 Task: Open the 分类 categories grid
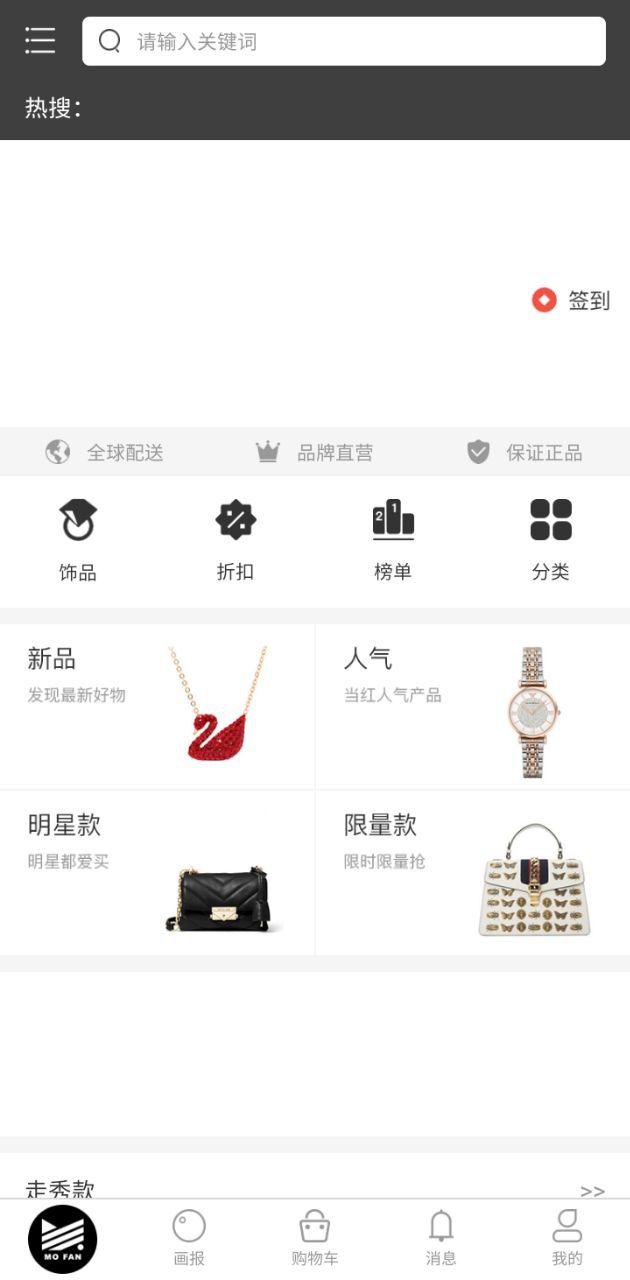click(x=550, y=540)
